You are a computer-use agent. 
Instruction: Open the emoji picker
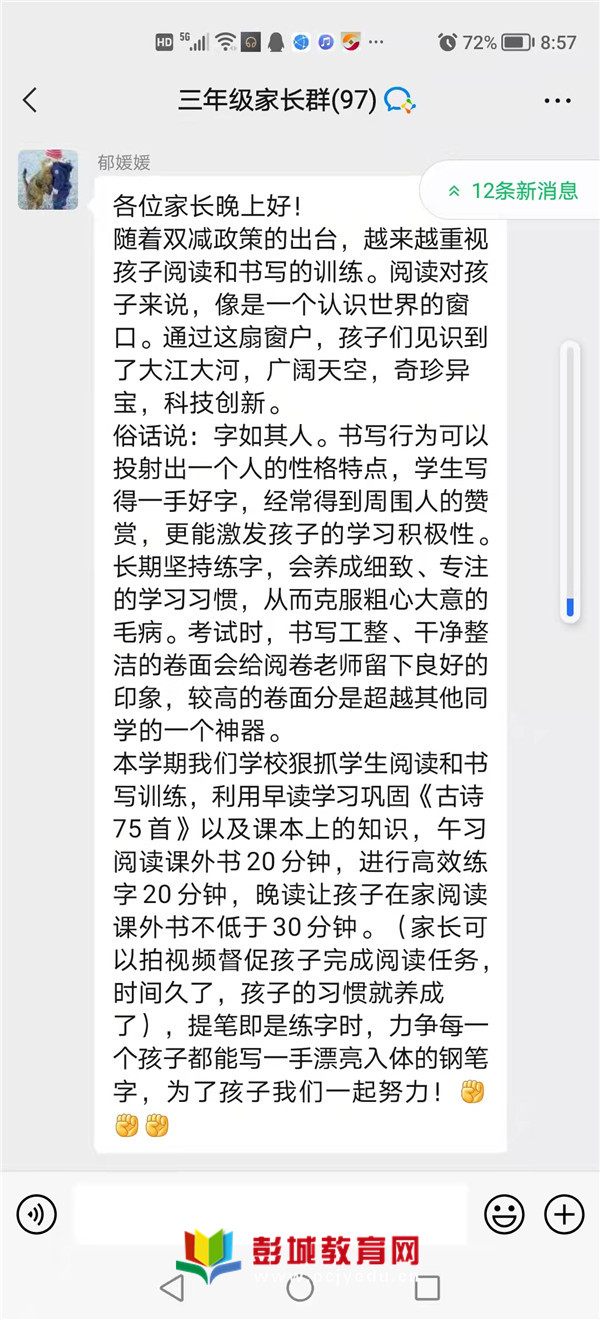pyautogui.click(x=504, y=1214)
